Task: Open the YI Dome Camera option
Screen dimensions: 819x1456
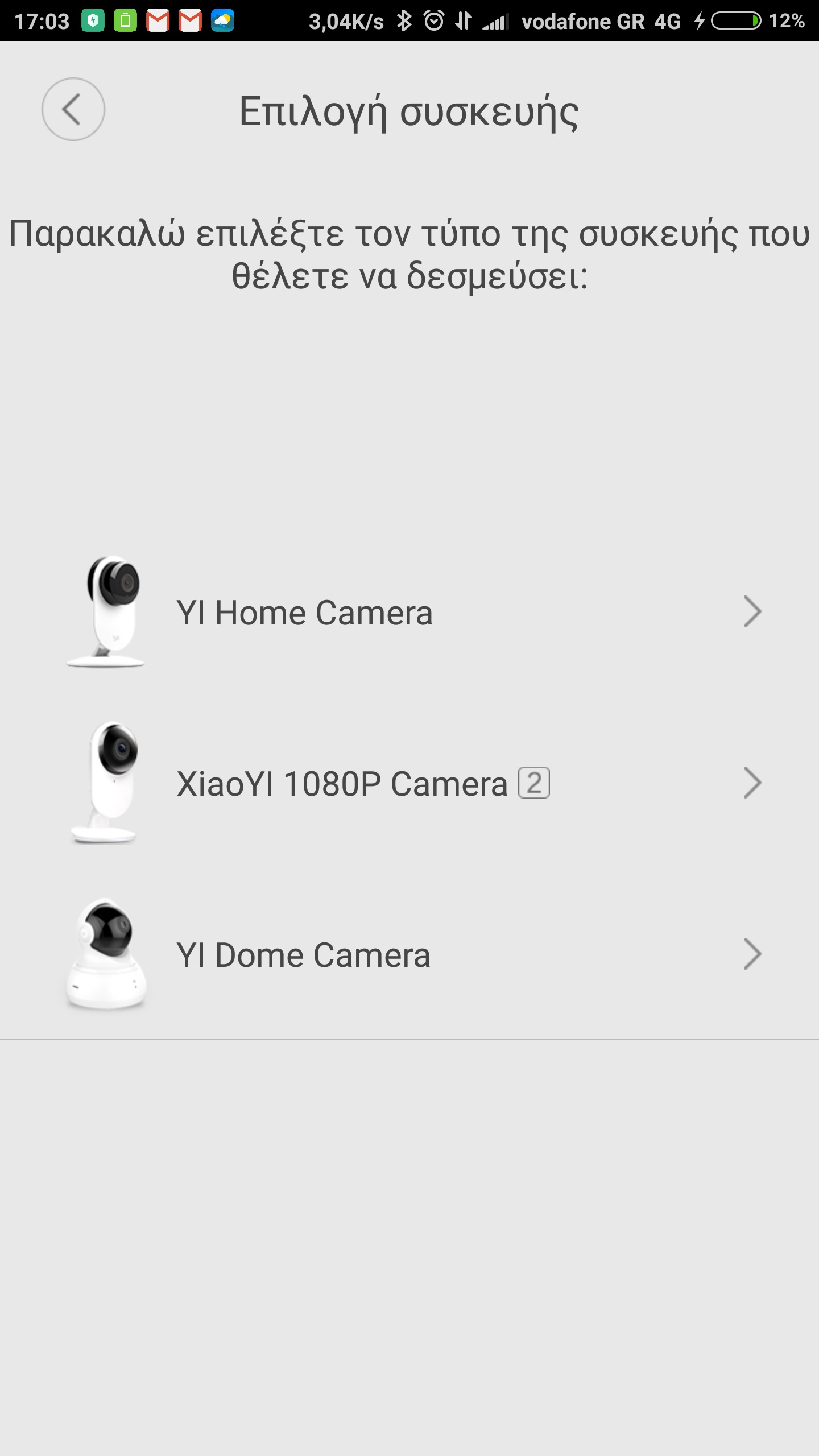Action: tap(409, 954)
